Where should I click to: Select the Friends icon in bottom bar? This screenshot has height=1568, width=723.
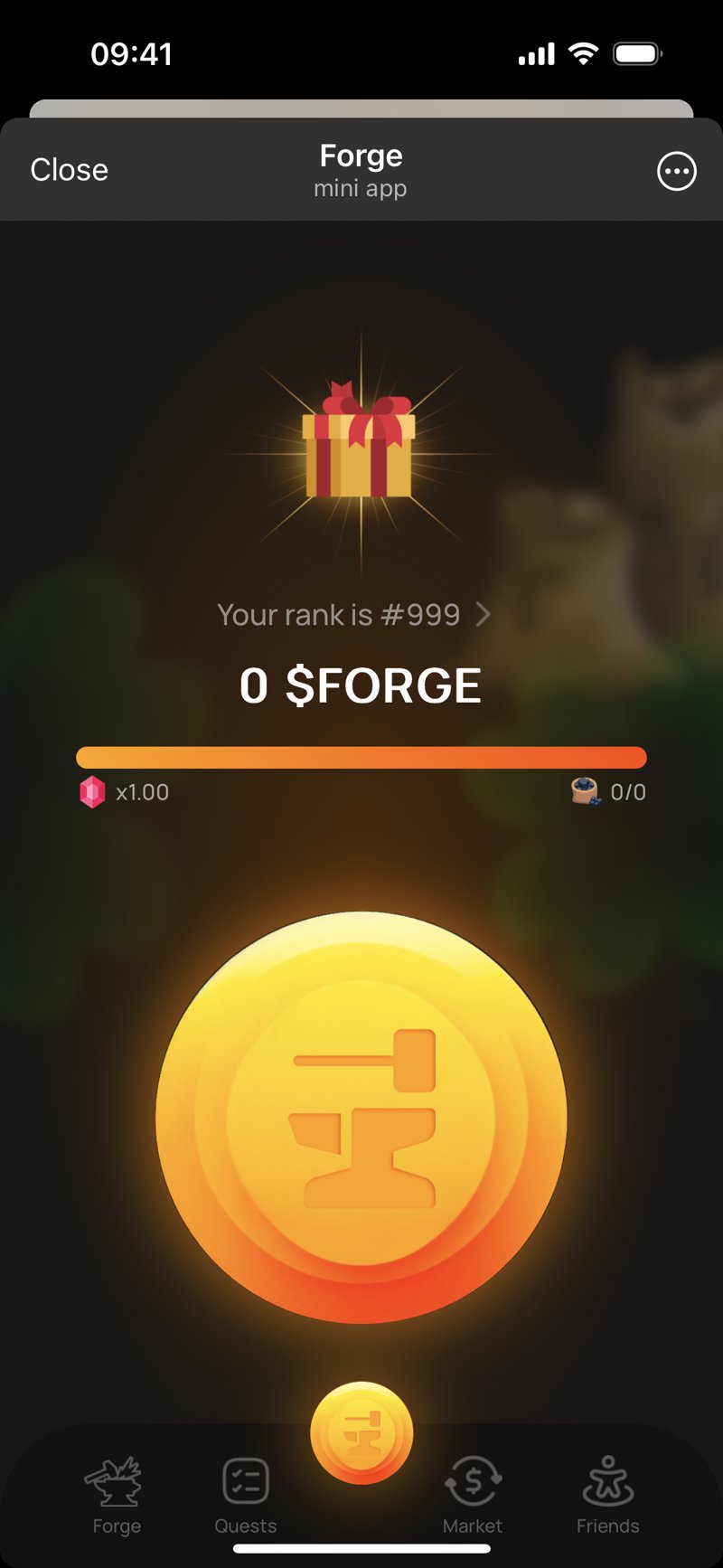(607, 1480)
